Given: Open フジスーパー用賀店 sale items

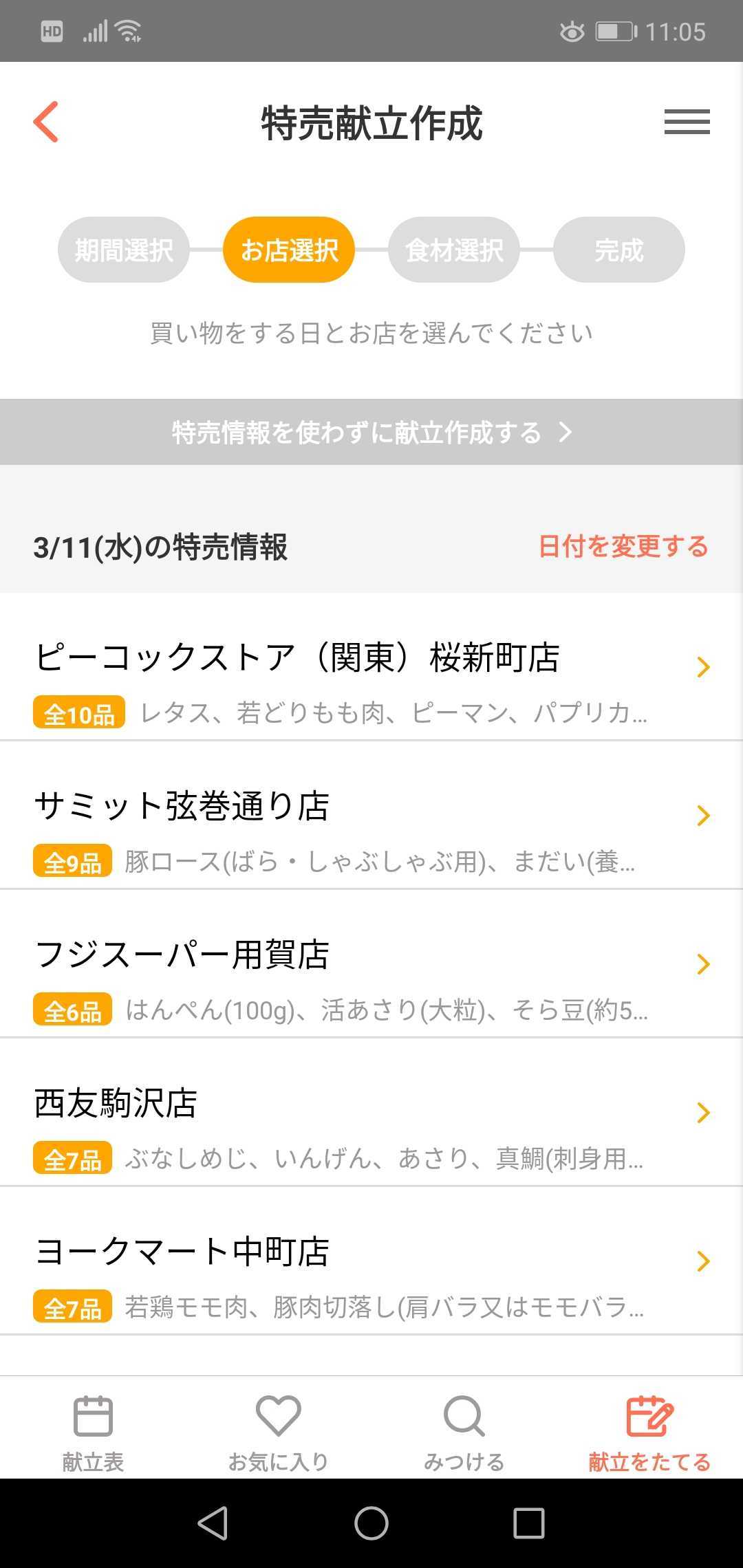Looking at the screenshot, I should coord(371,964).
